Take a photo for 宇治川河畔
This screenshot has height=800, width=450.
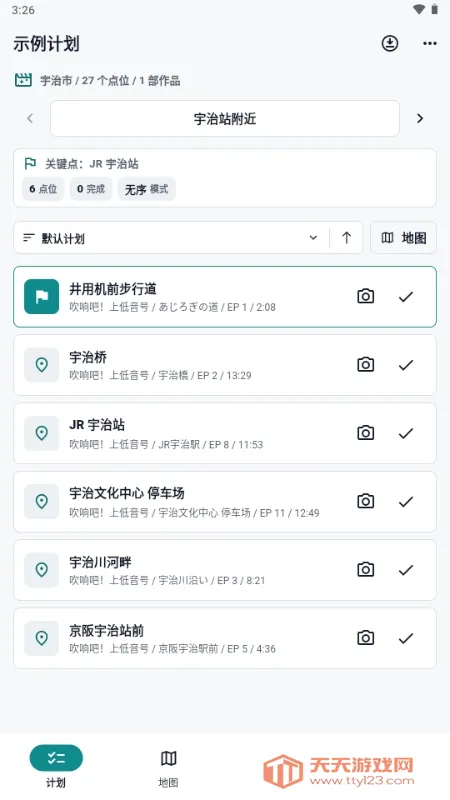365,570
